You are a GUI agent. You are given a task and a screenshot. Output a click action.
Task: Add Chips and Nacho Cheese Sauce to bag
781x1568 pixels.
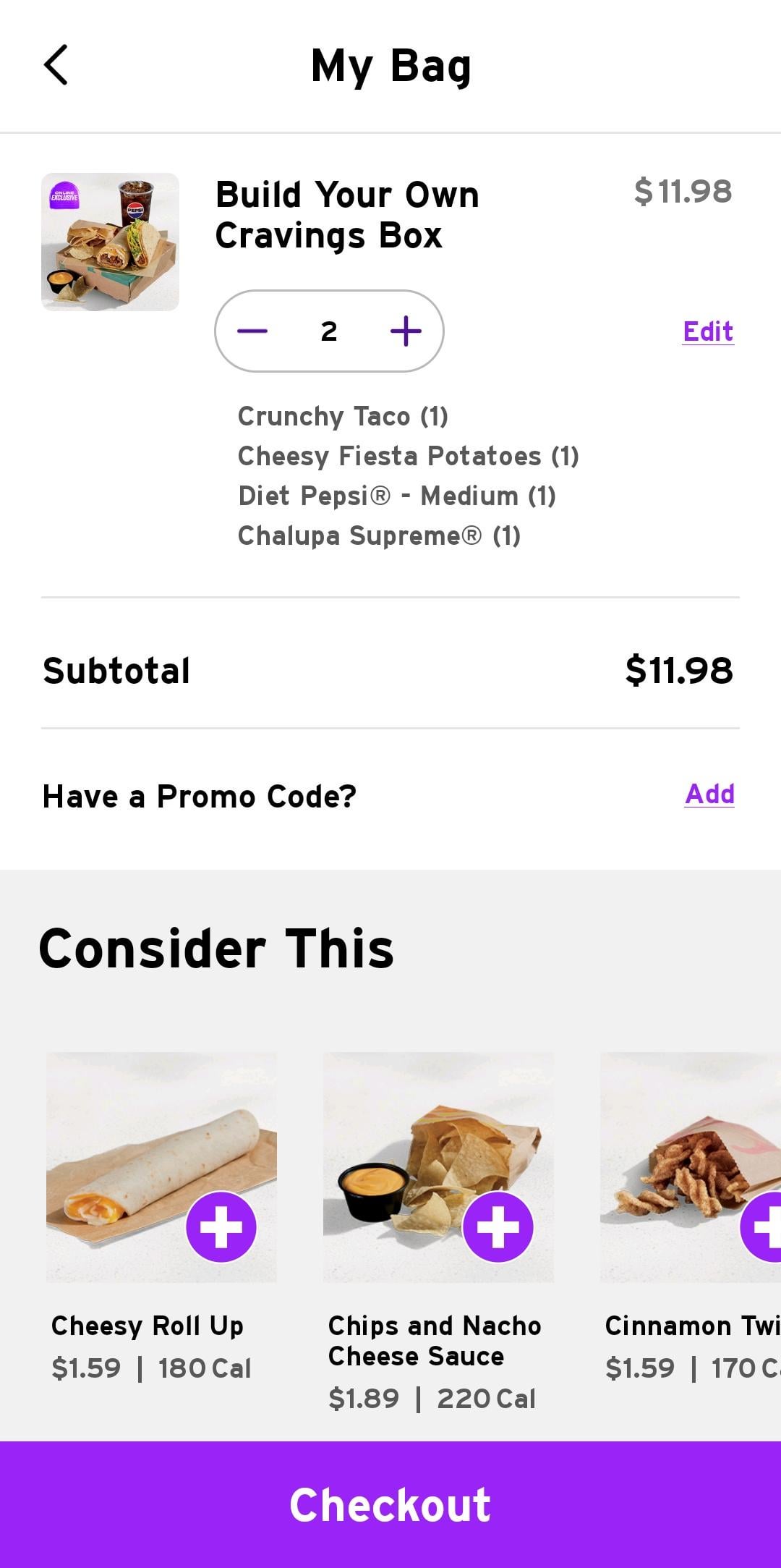click(498, 1227)
